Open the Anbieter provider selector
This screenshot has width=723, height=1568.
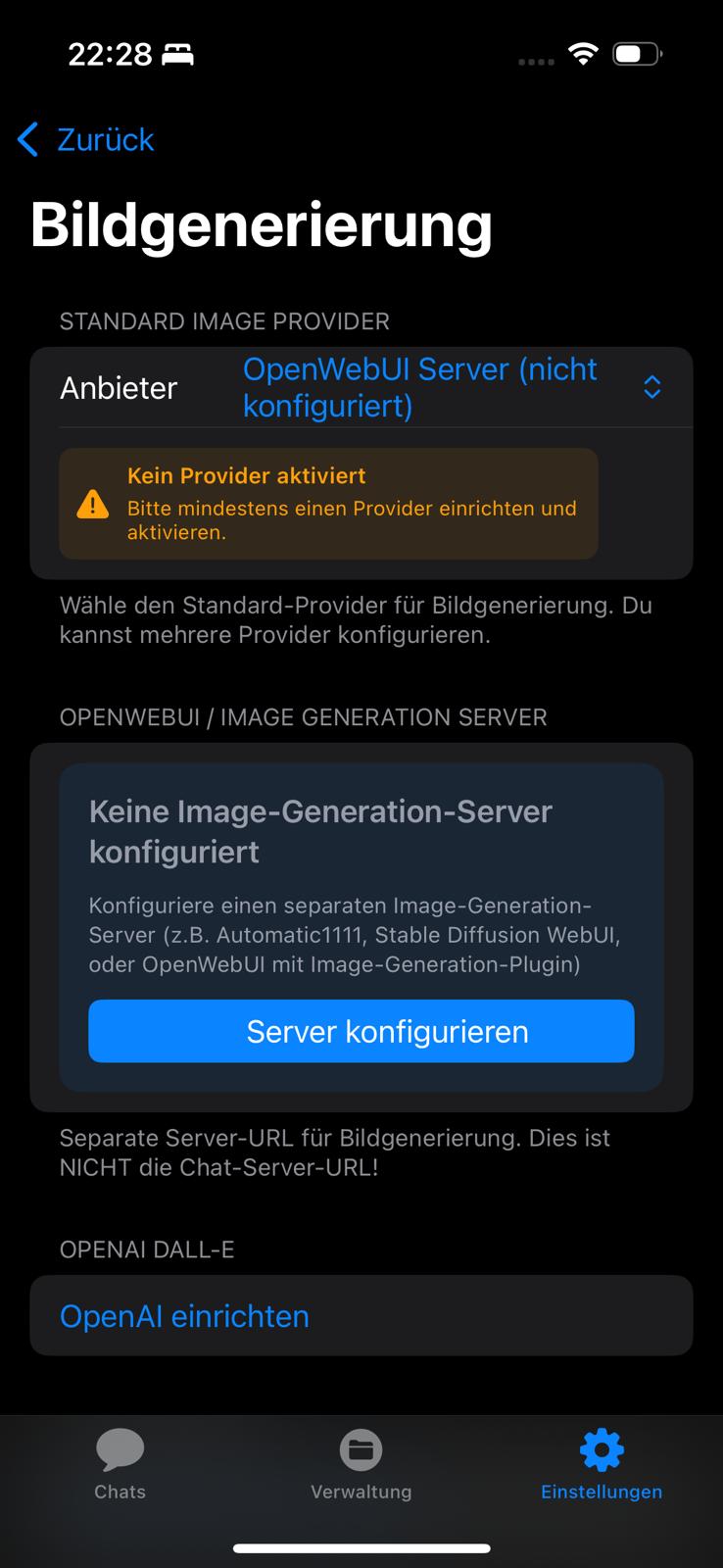(118, 386)
